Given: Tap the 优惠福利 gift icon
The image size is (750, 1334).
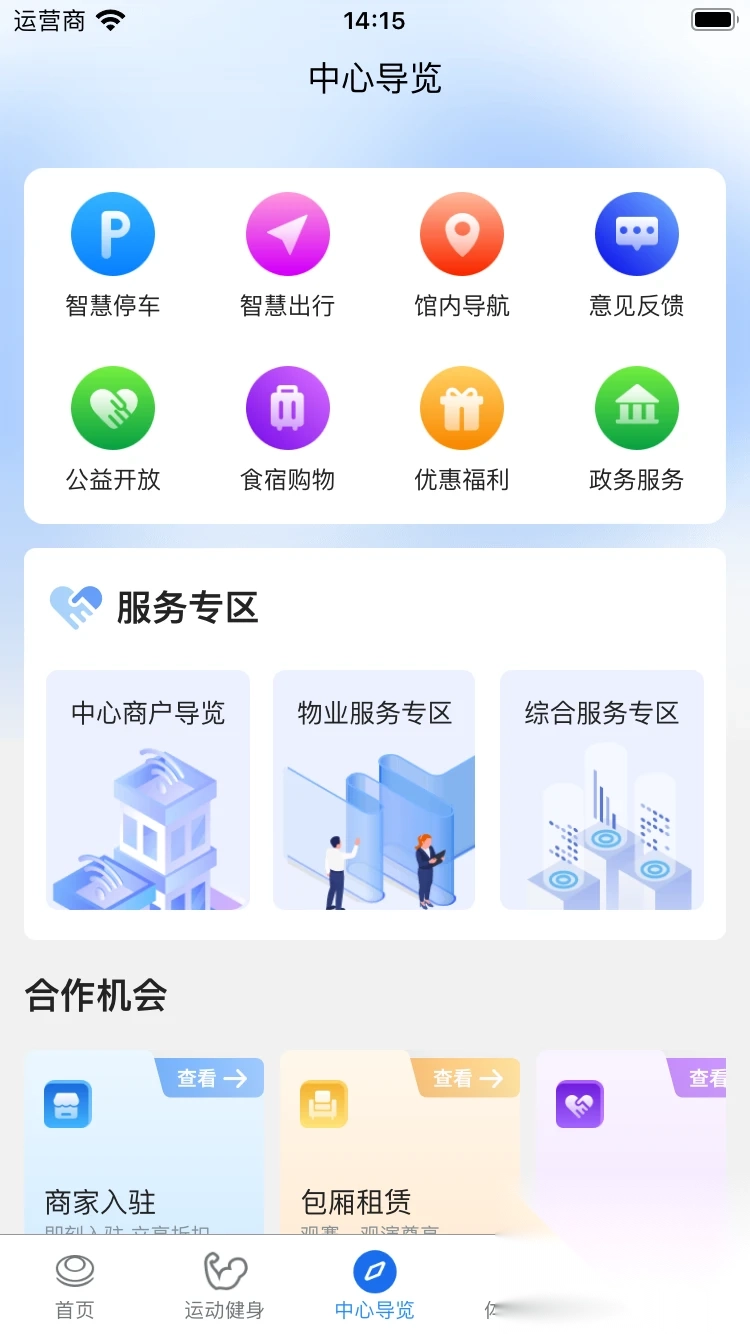Looking at the screenshot, I should [x=462, y=409].
